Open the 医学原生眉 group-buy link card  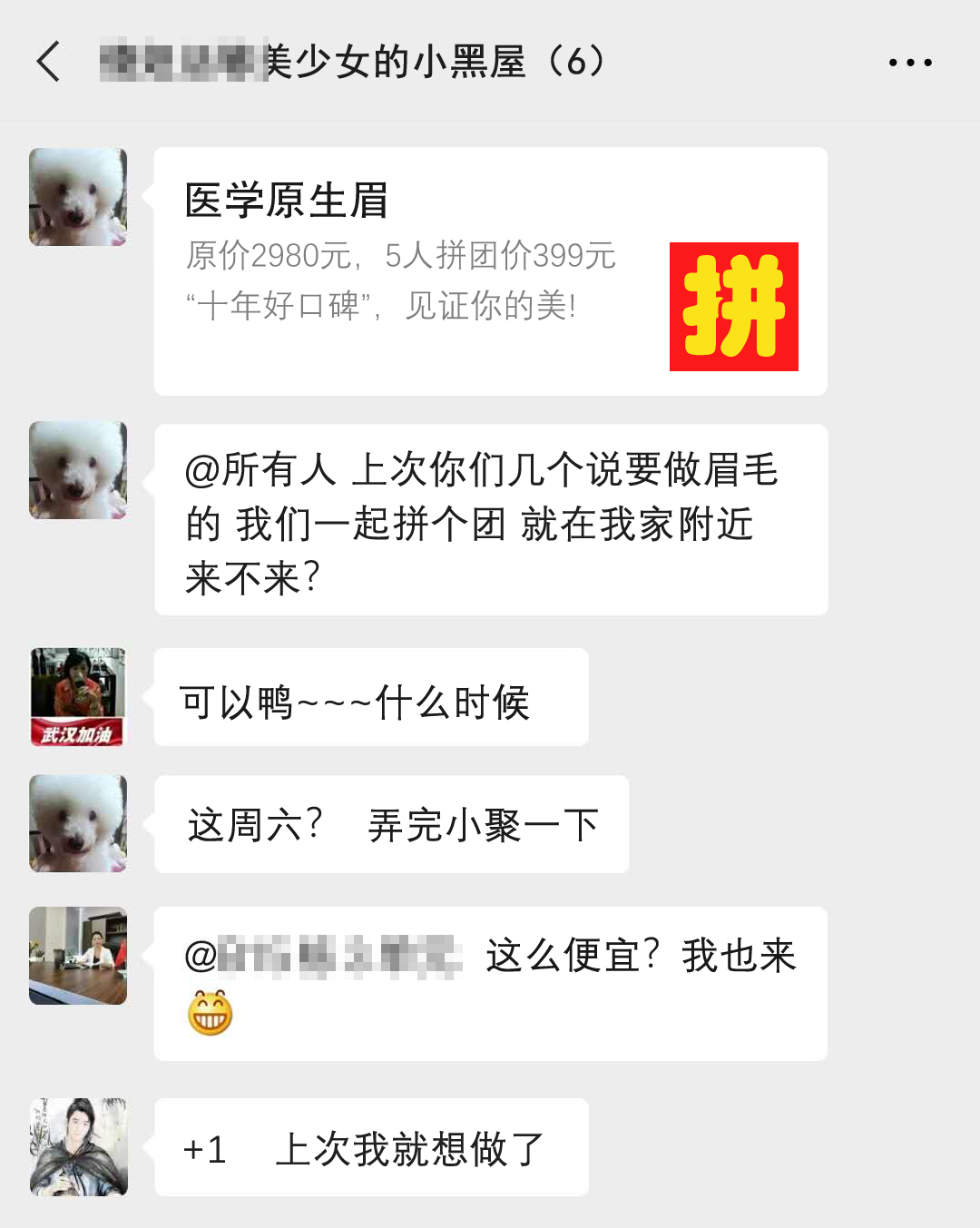coord(490,270)
